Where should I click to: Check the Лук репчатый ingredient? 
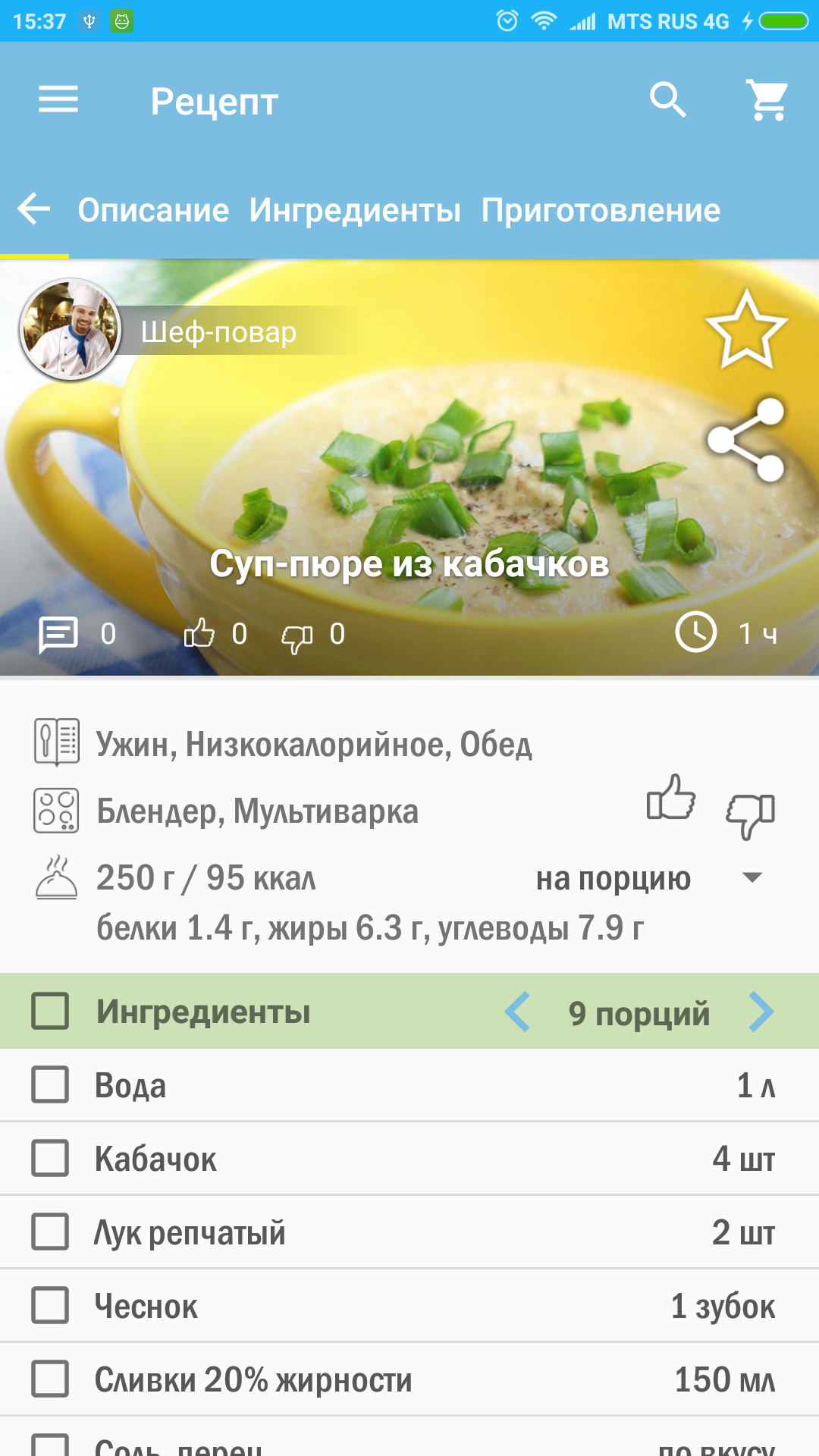50,1232
